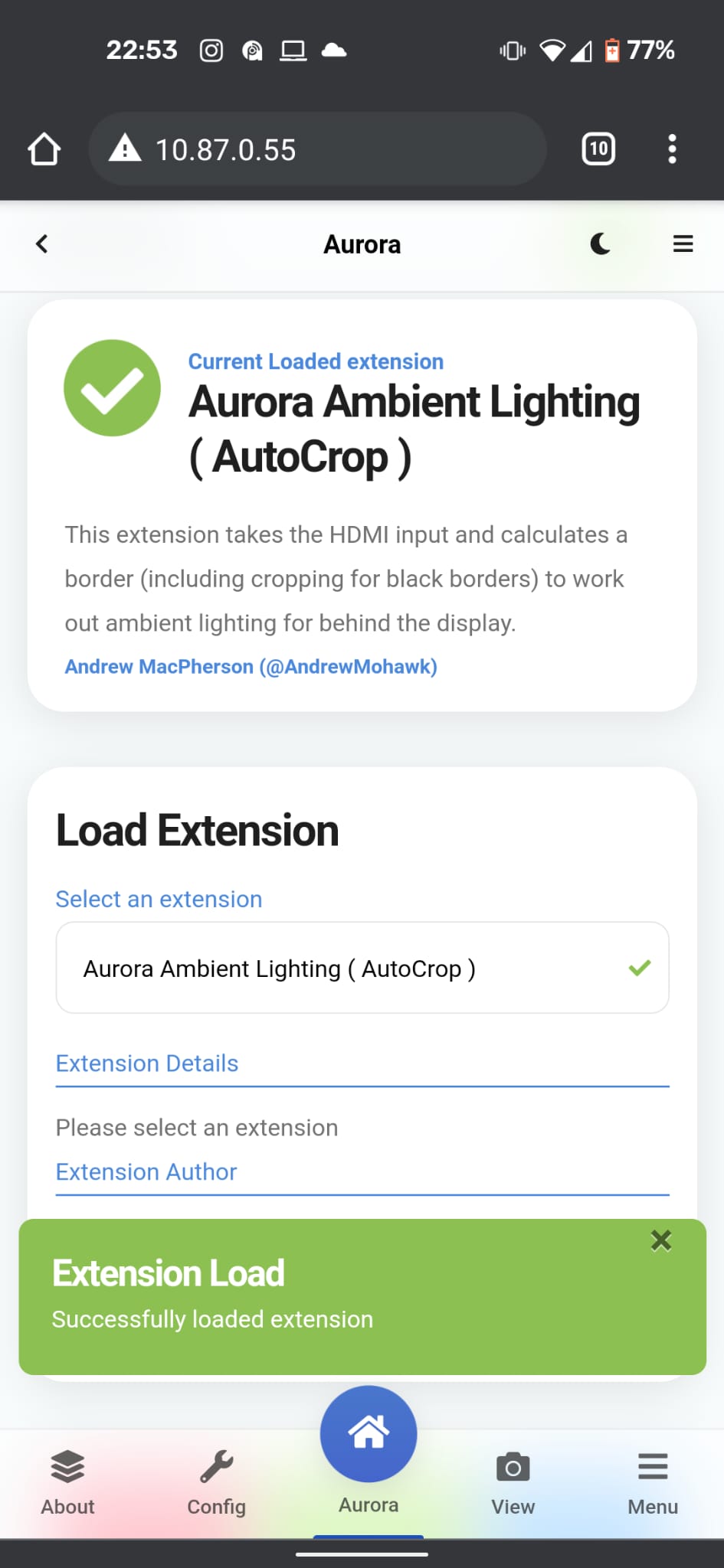
Task: Toggle dark mode with the moon icon
Action: pos(601,244)
